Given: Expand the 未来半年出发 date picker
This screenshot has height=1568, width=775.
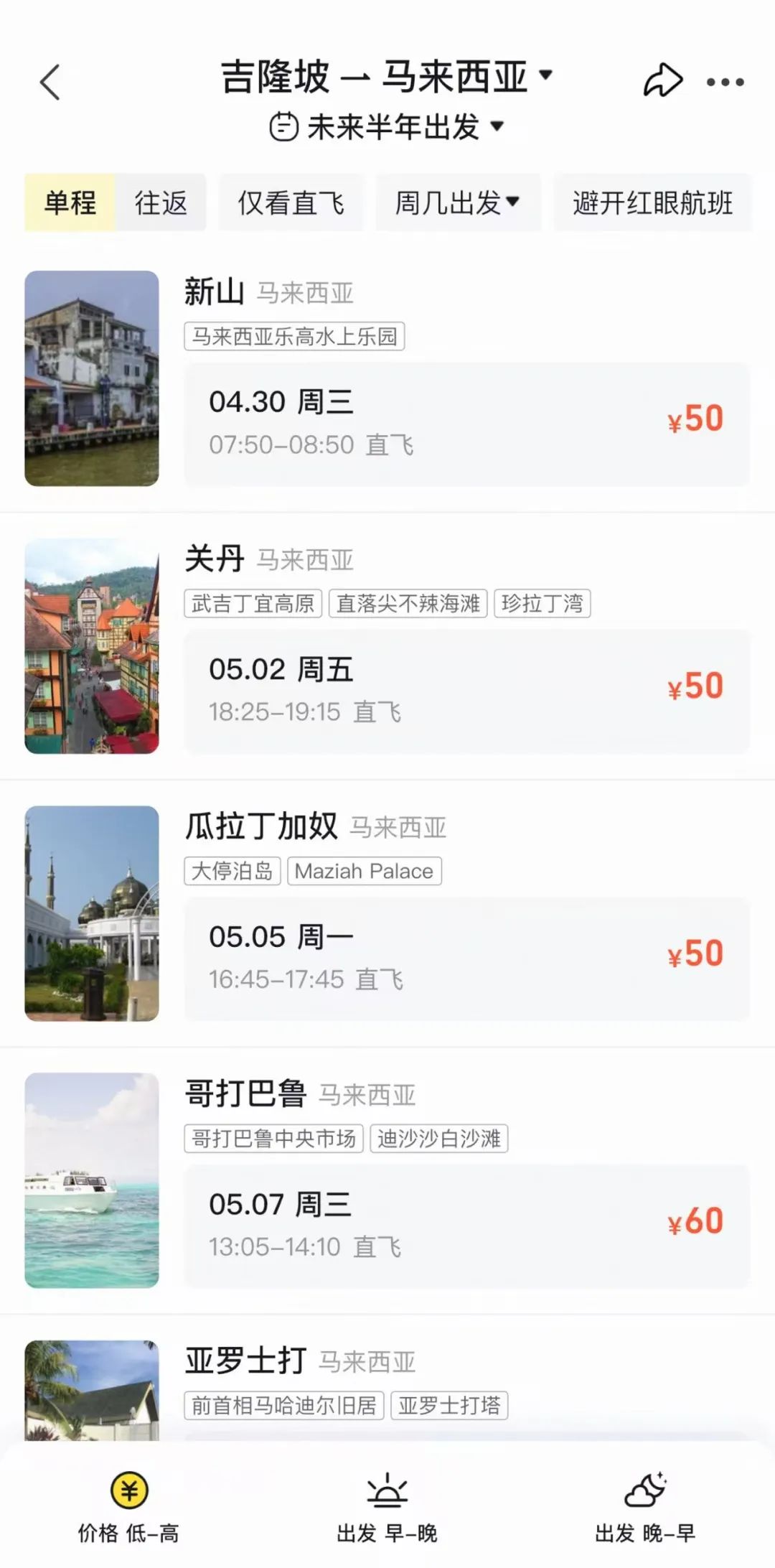Looking at the screenshot, I should coord(386,127).
